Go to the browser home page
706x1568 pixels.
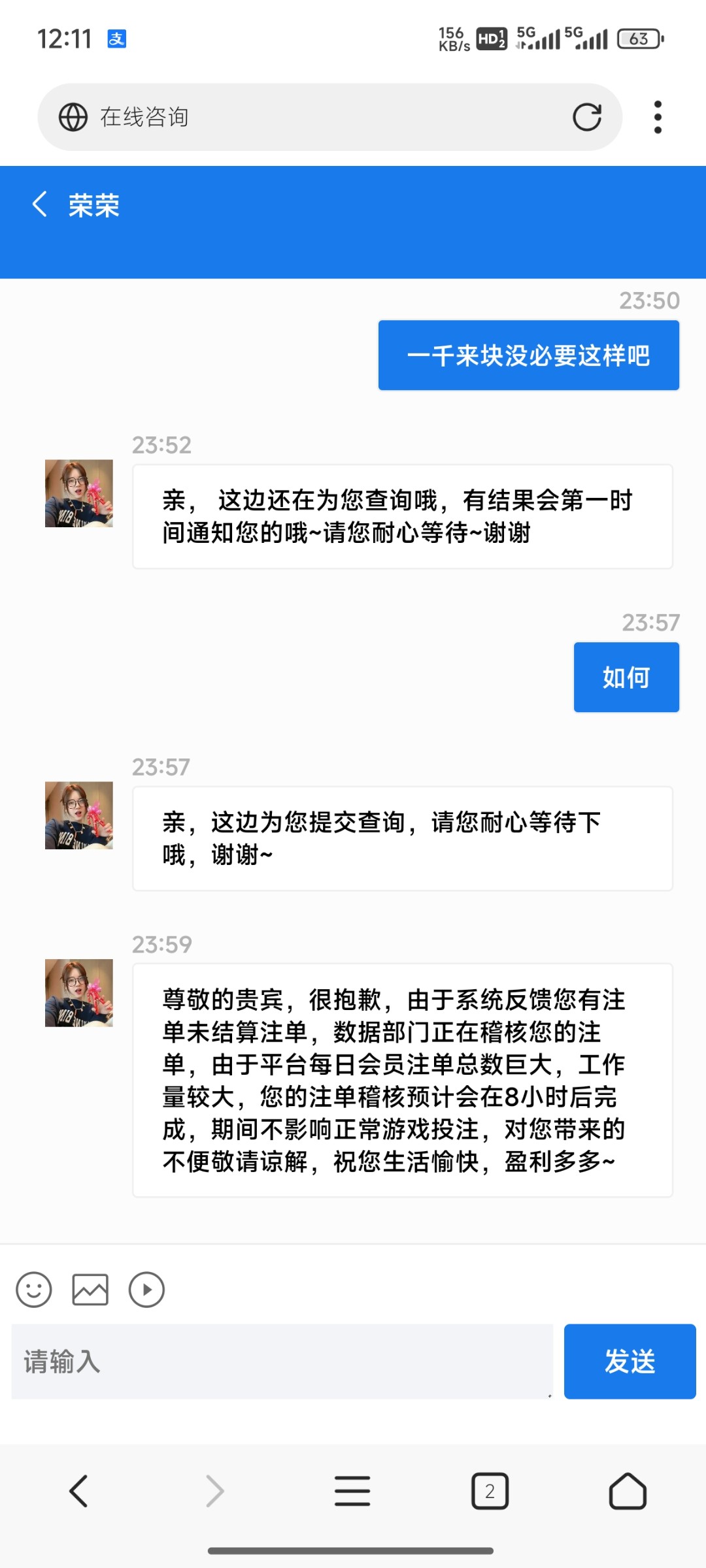tap(628, 1492)
